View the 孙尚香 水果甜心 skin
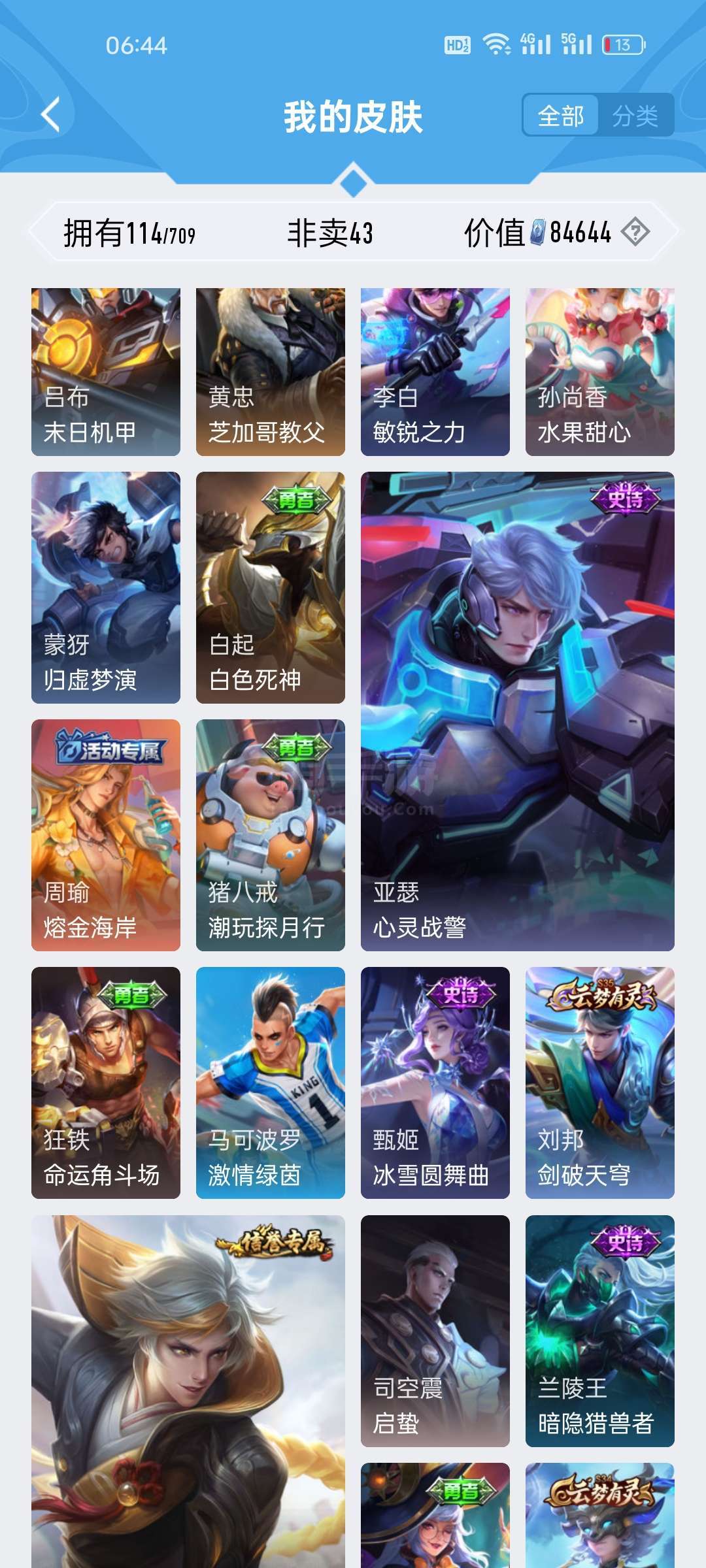The width and height of the screenshot is (706, 1568). coord(600,372)
